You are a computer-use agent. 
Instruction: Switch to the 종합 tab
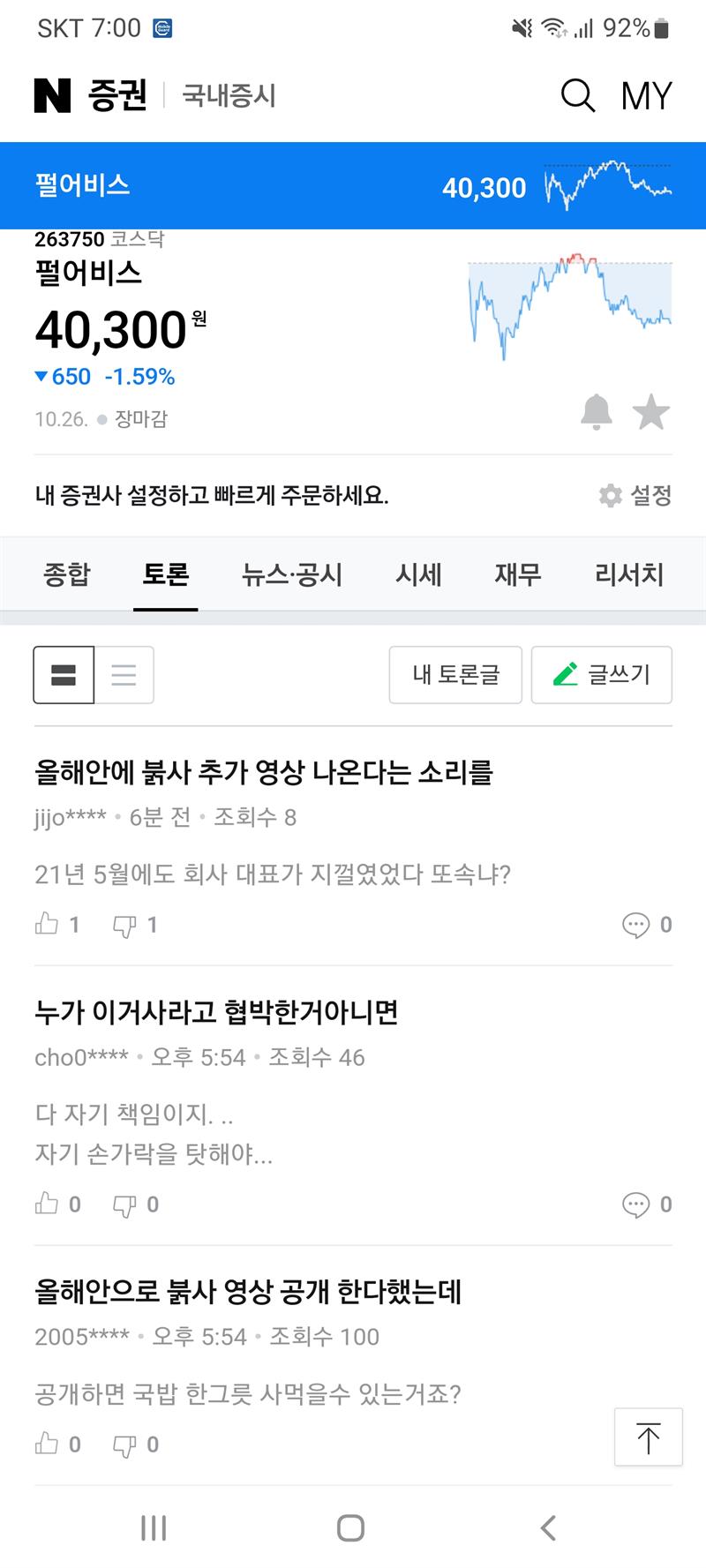pyautogui.click(x=67, y=574)
